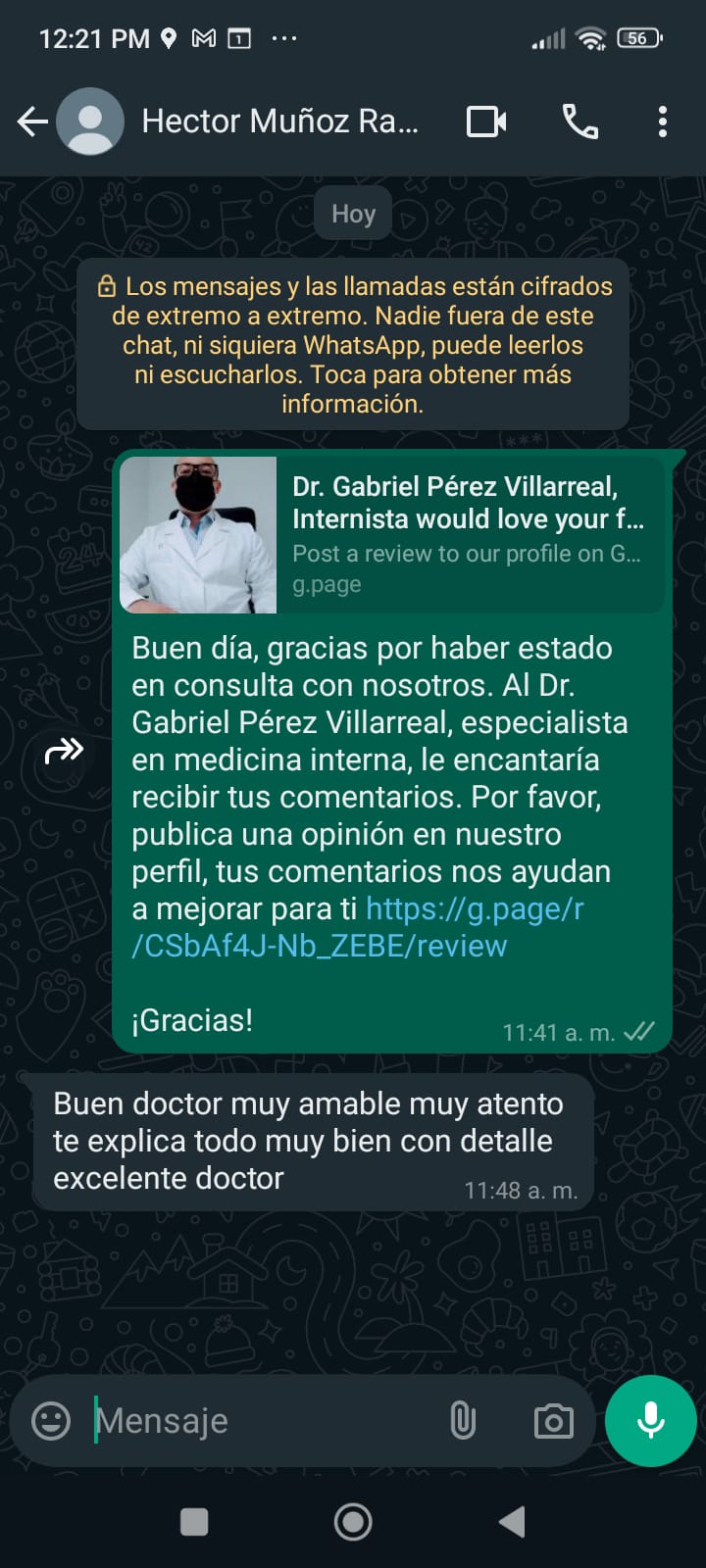Image resolution: width=706 pixels, height=1568 pixels.
Task: Tap the back arrow to leave the chat
Action: point(32,121)
